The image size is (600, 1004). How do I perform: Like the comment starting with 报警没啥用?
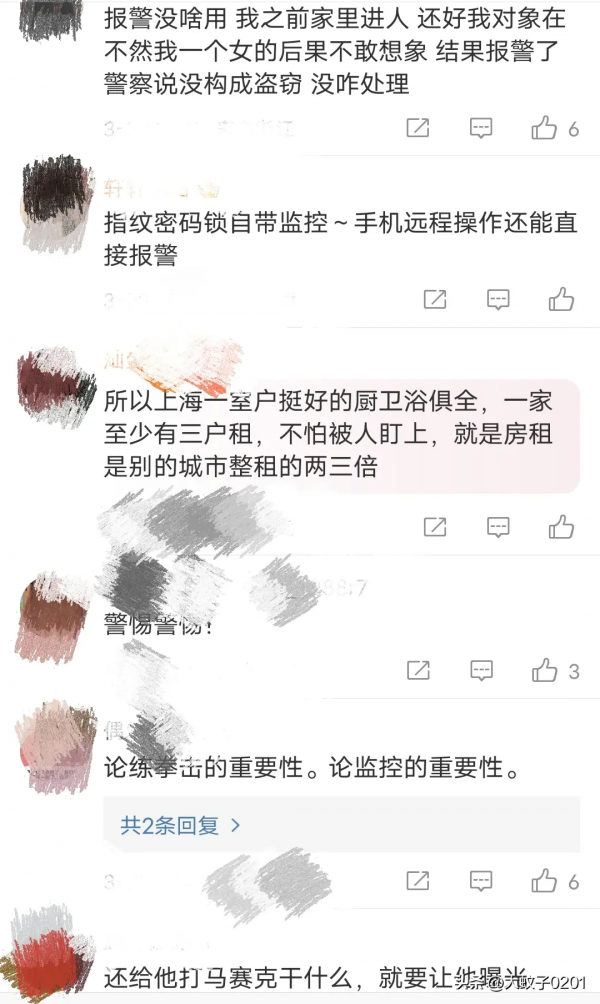tap(544, 128)
